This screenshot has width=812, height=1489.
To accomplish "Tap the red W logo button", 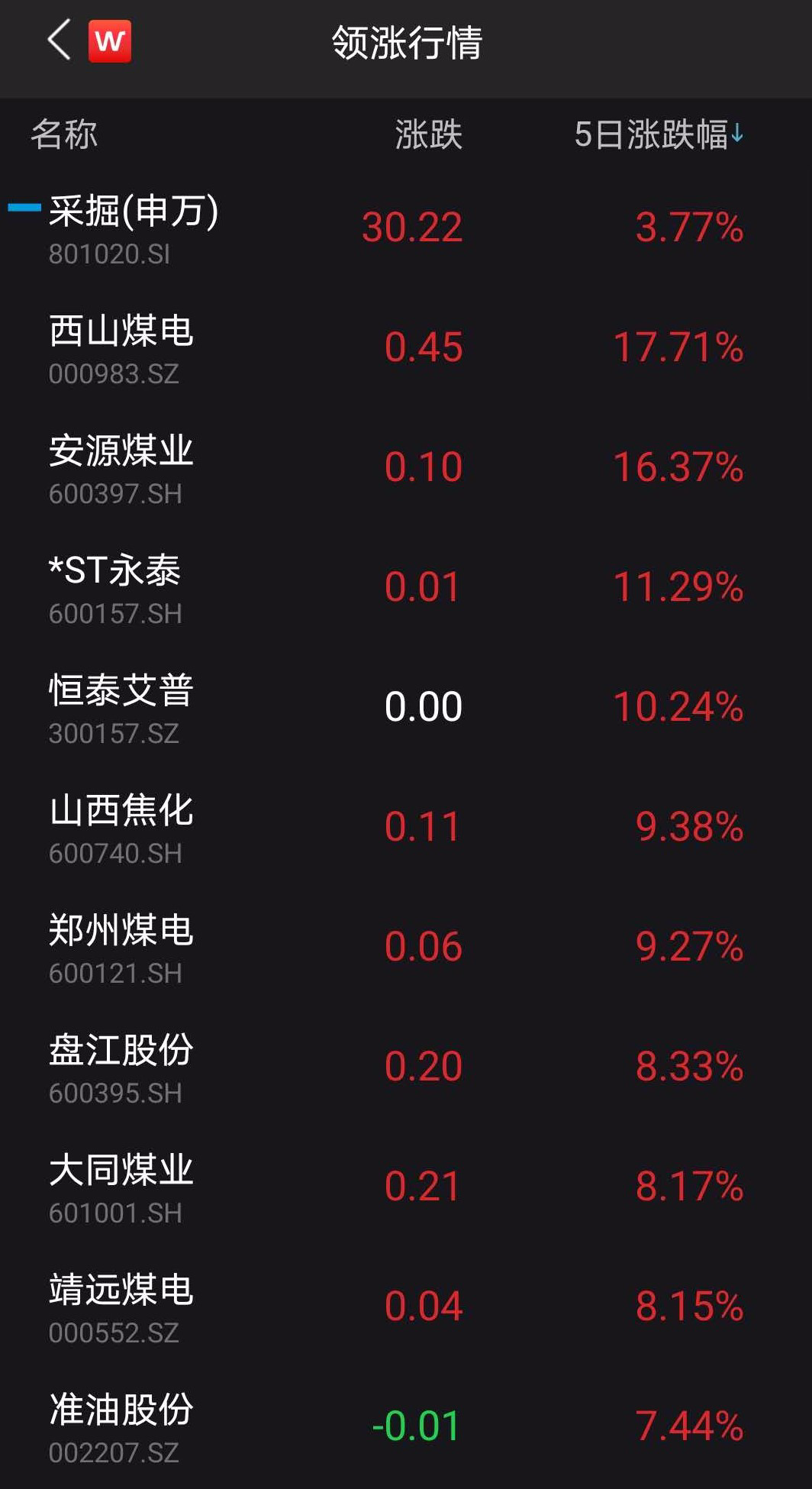I will 110,41.
